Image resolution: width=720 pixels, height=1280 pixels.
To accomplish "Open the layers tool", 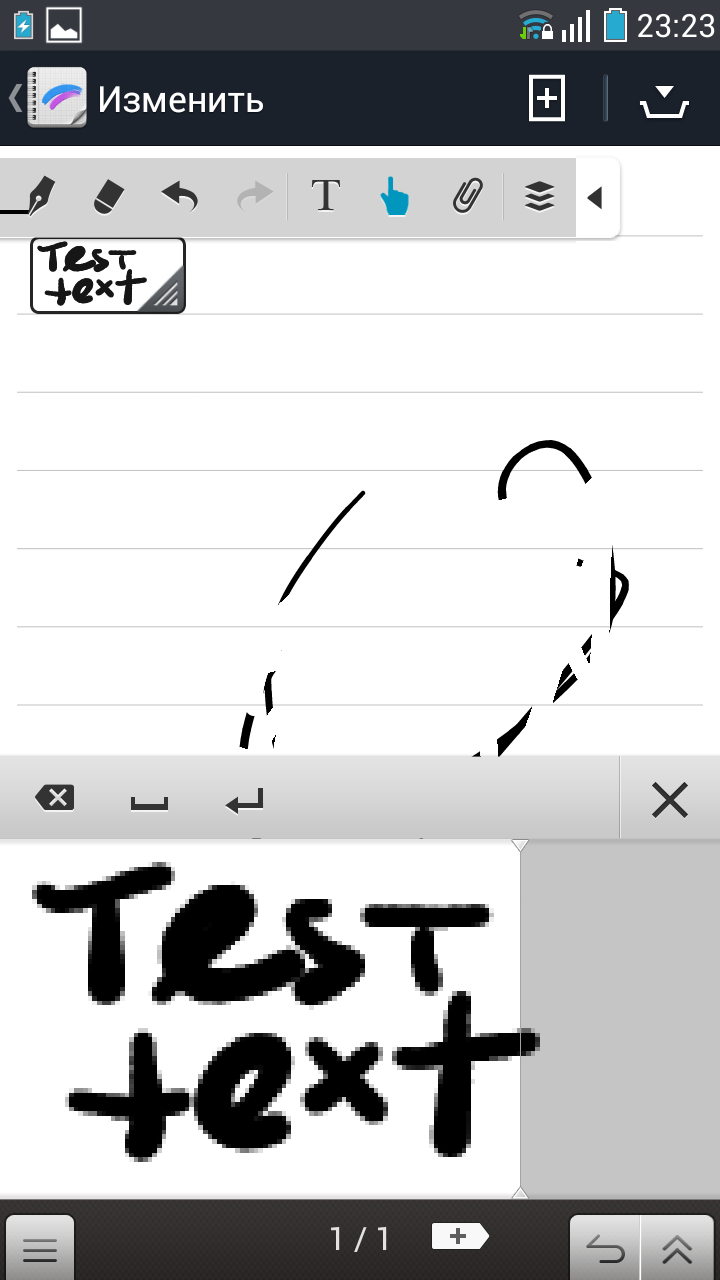I will point(540,196).
